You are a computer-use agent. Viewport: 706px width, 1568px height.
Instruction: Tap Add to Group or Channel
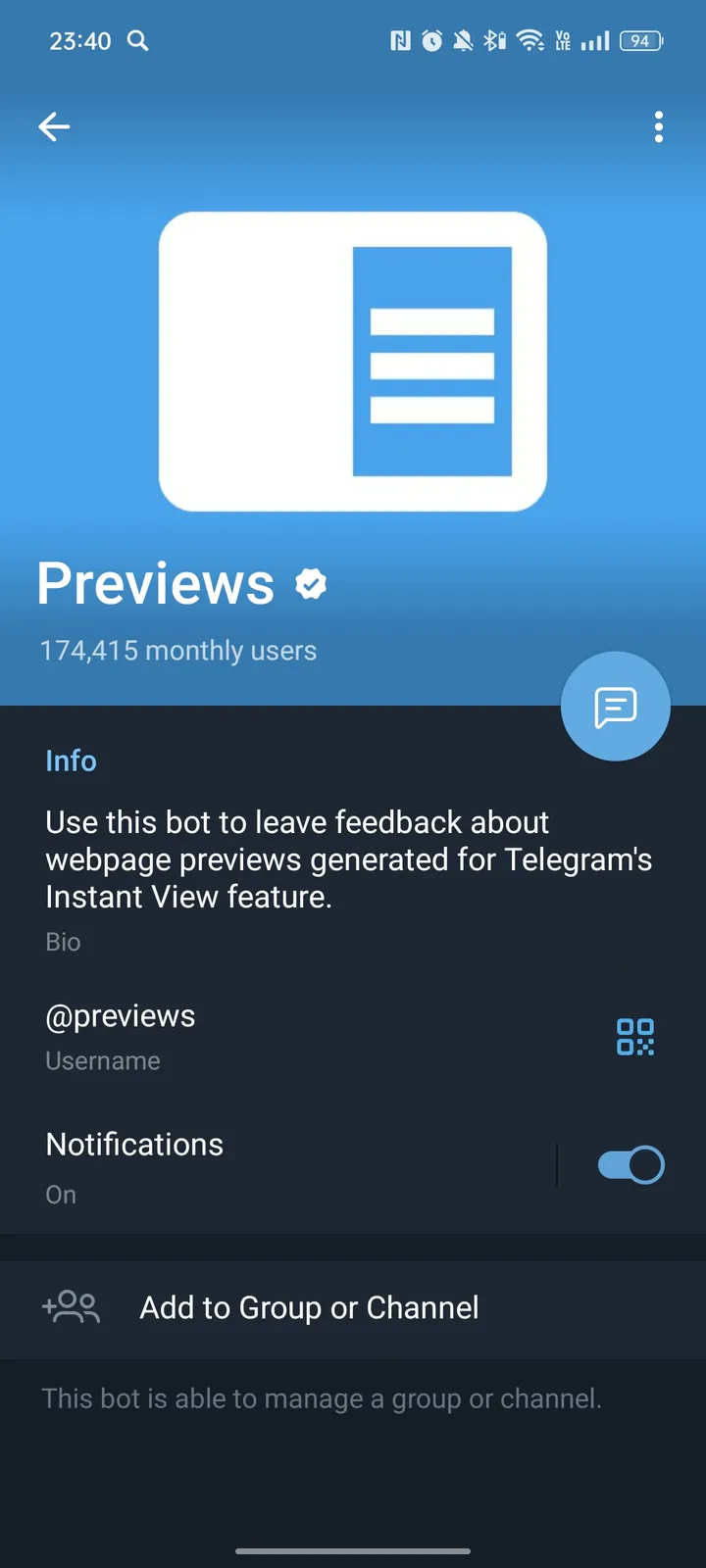click(309, 1308)
